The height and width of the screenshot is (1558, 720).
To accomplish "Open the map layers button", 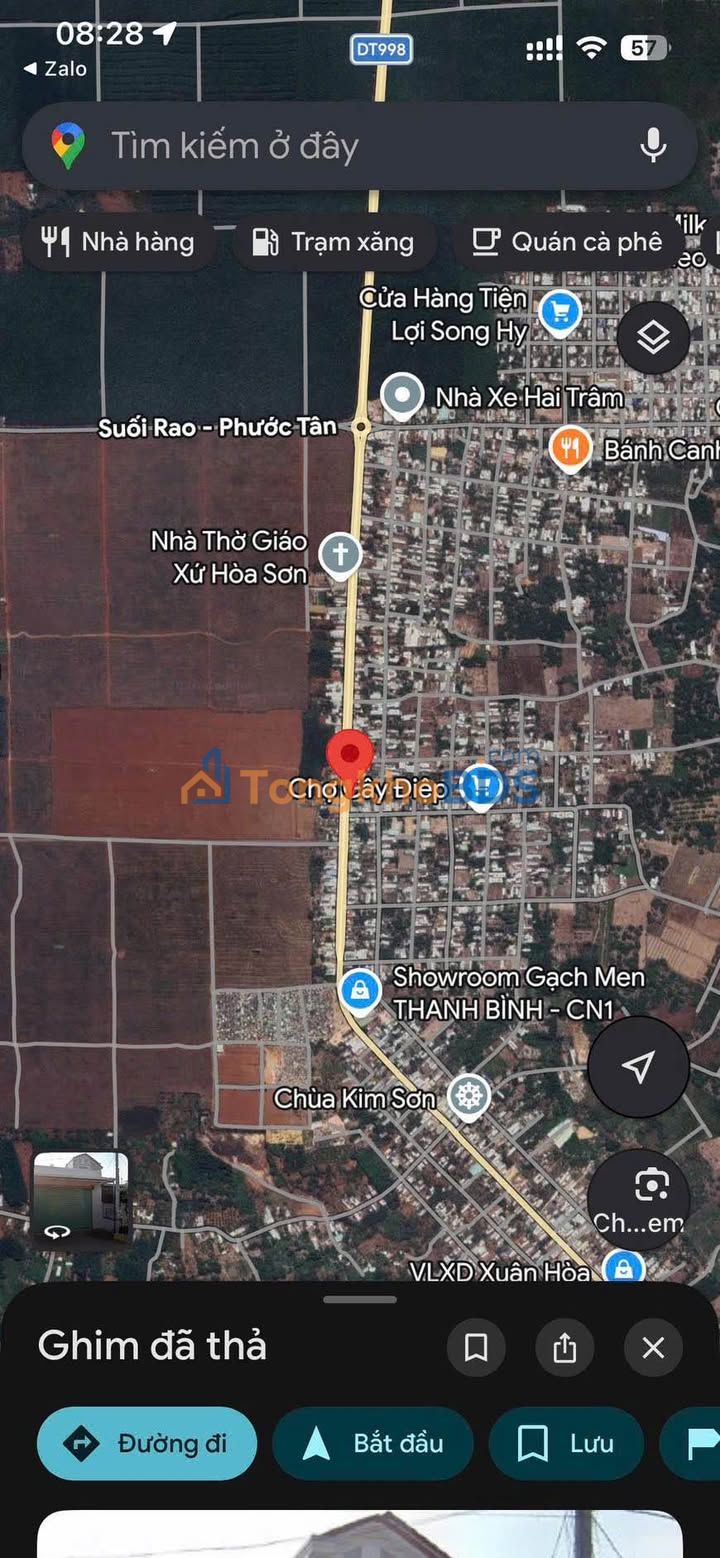I will pos(653,338).
